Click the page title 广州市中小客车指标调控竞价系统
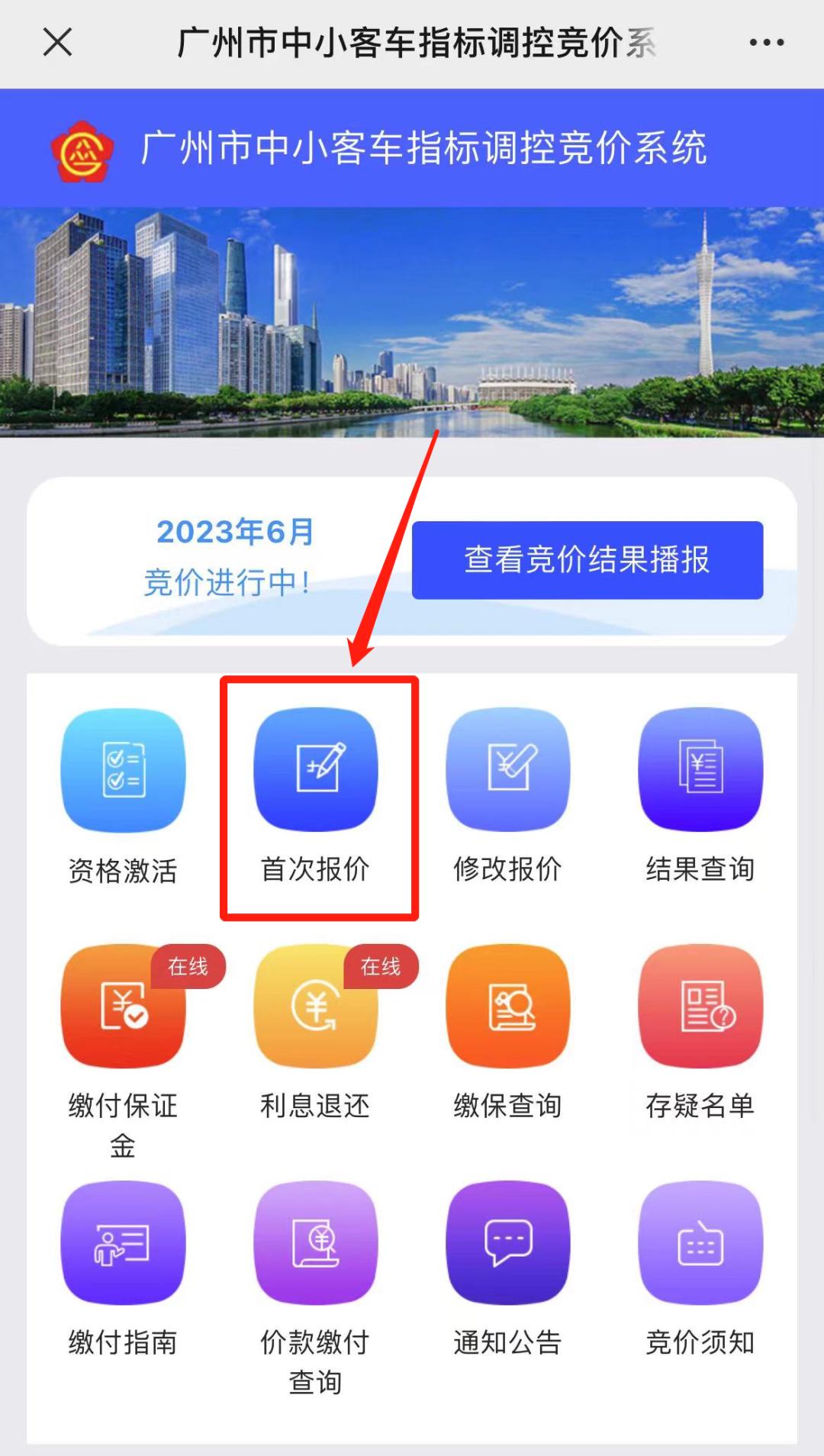This screenshot has height=1456, width=824. 412,43
